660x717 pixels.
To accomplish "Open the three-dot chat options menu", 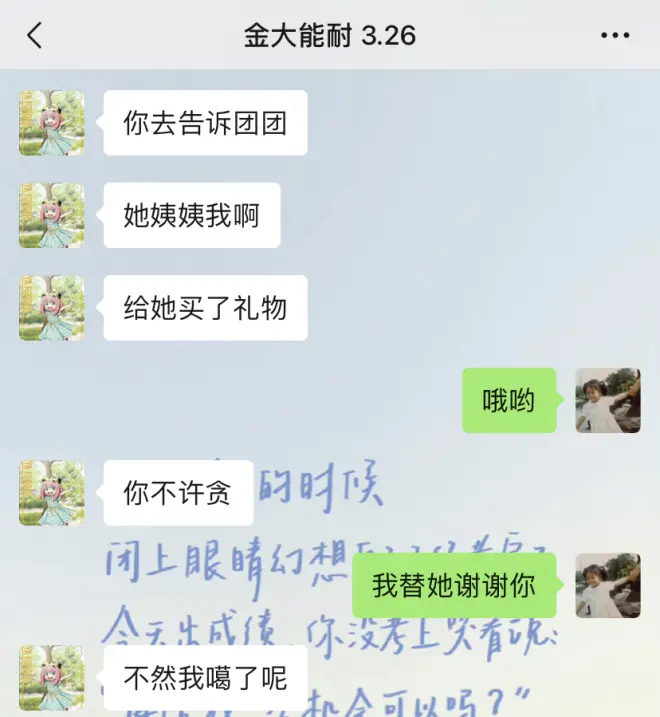I will click(615, 36).
